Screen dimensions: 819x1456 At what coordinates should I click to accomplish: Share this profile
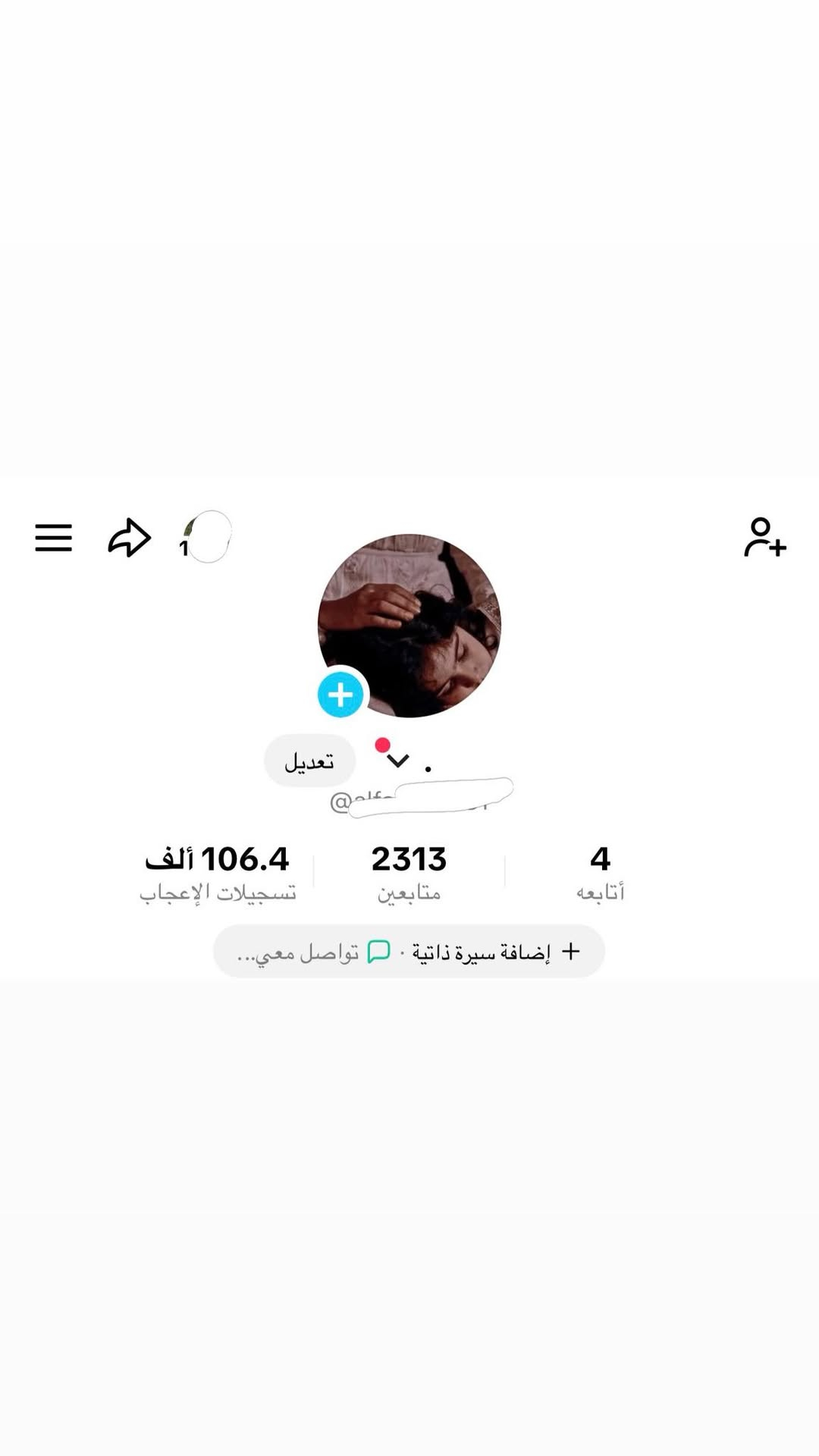point(130,538)
